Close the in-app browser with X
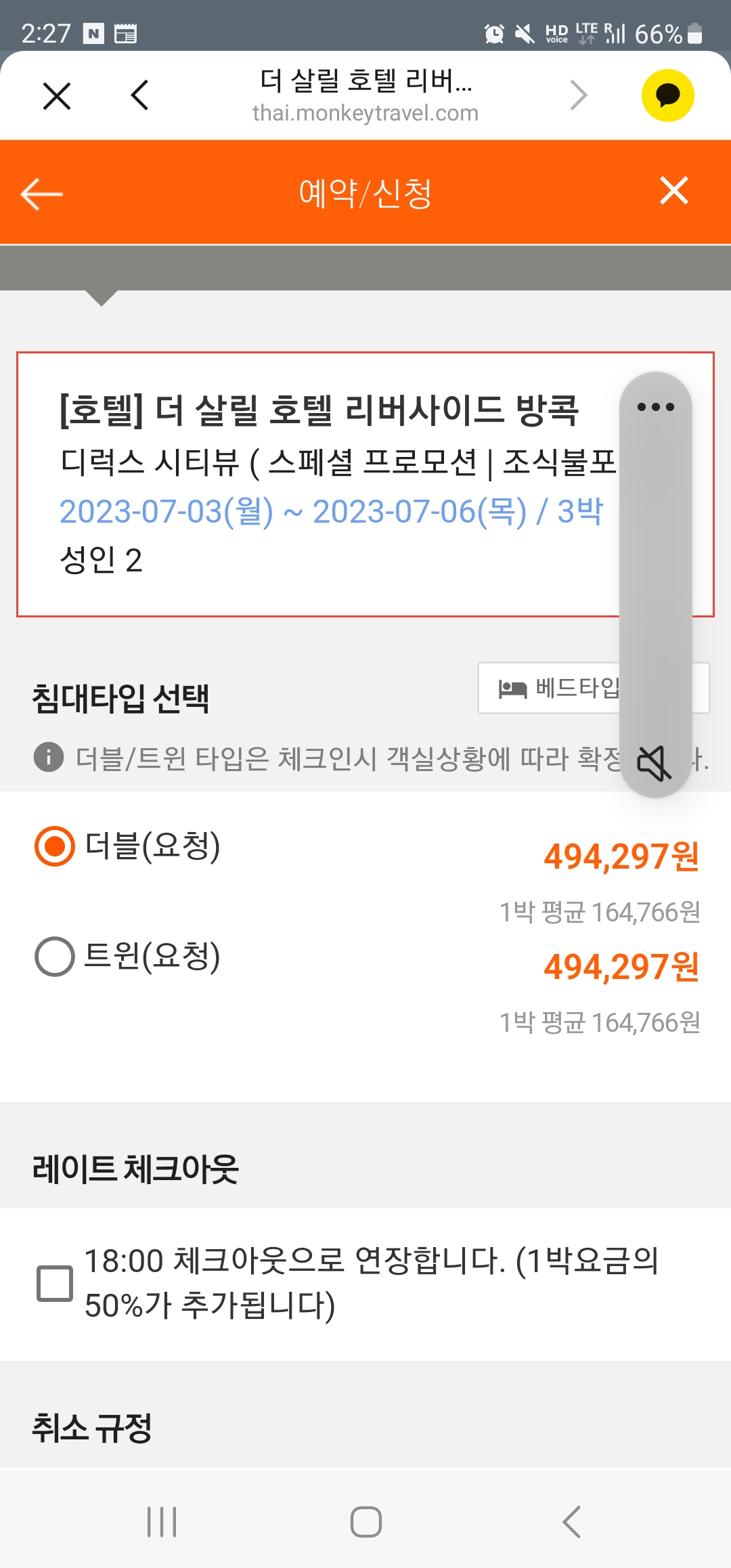Image resolution: width=731 pixels, height=1568 pixels. point(57,95)
